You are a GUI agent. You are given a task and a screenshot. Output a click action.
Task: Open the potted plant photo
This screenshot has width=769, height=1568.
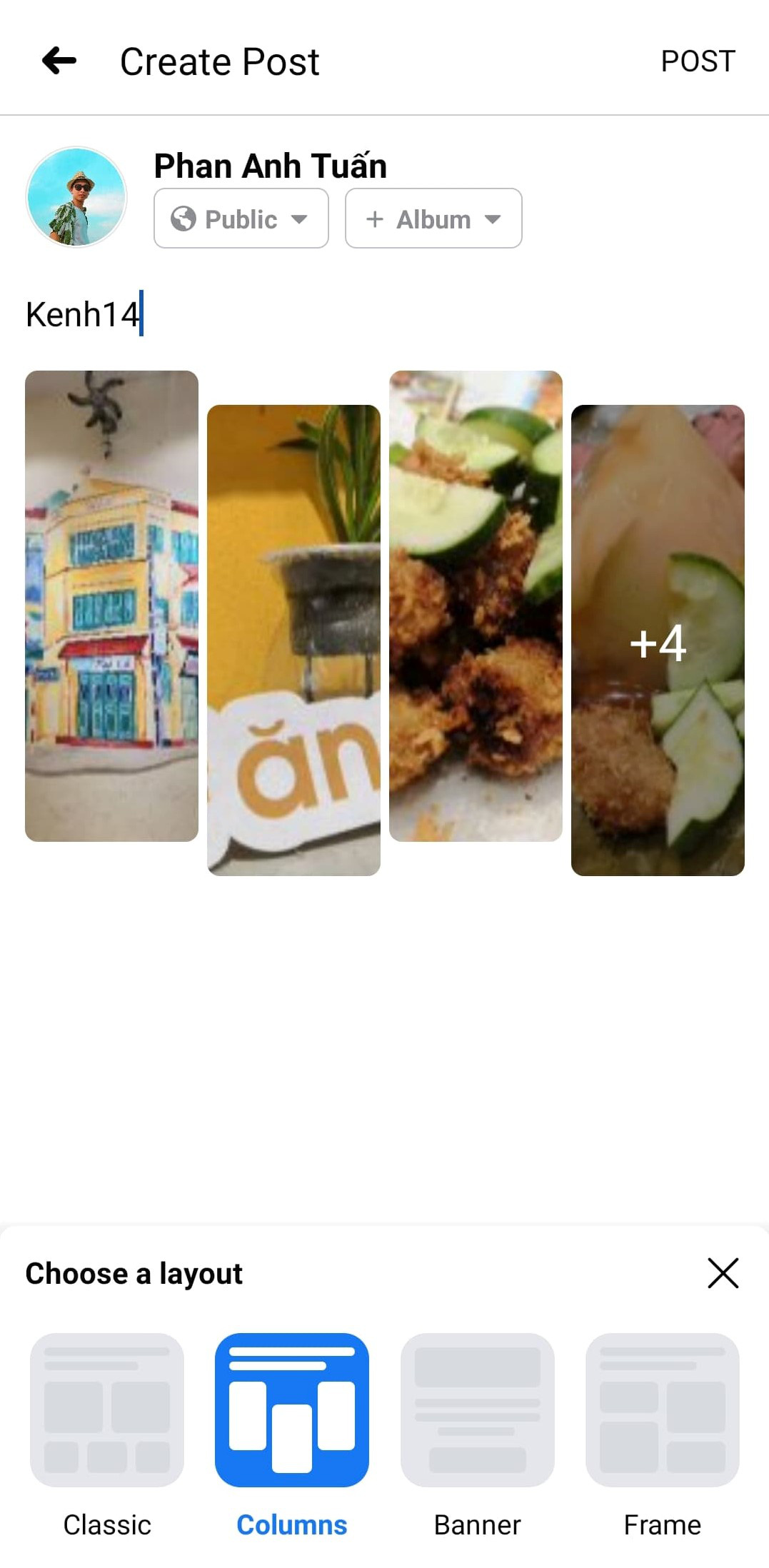coord(293,640)
